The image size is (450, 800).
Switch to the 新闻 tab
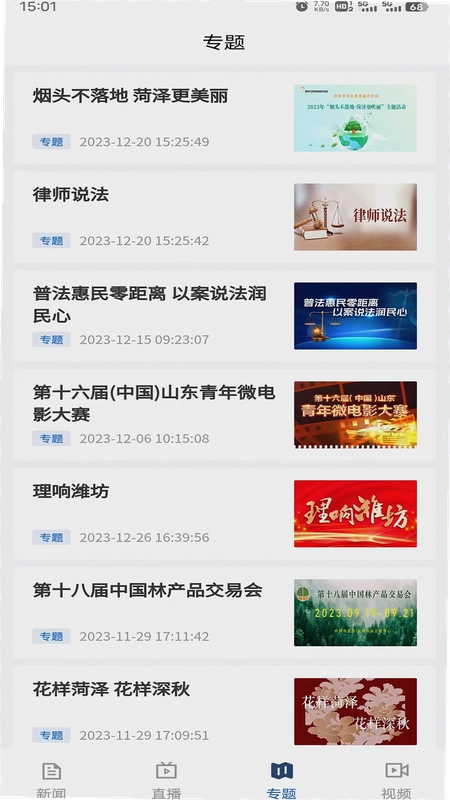[51, 779]
